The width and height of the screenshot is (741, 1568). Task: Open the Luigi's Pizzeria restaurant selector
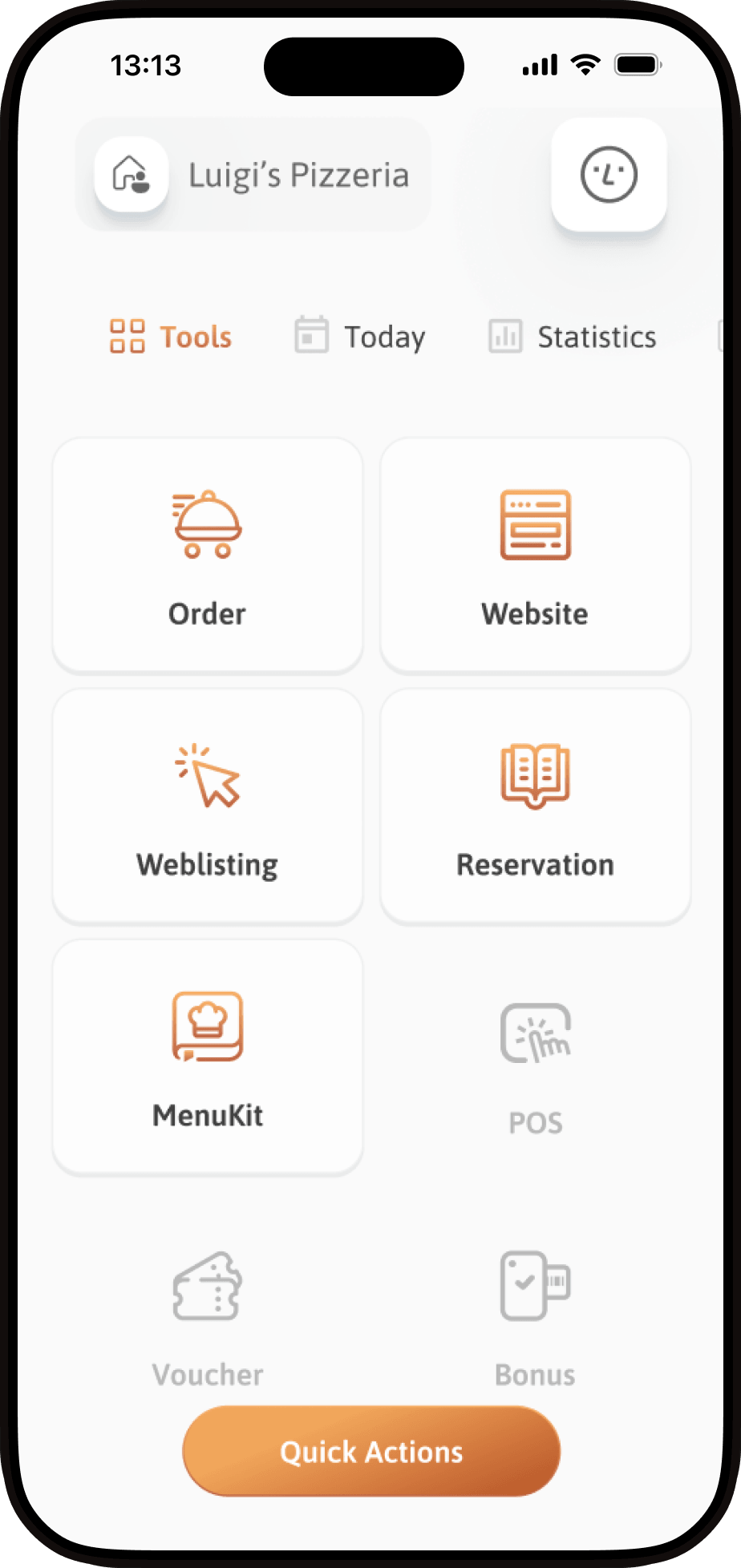coord(253,175)
